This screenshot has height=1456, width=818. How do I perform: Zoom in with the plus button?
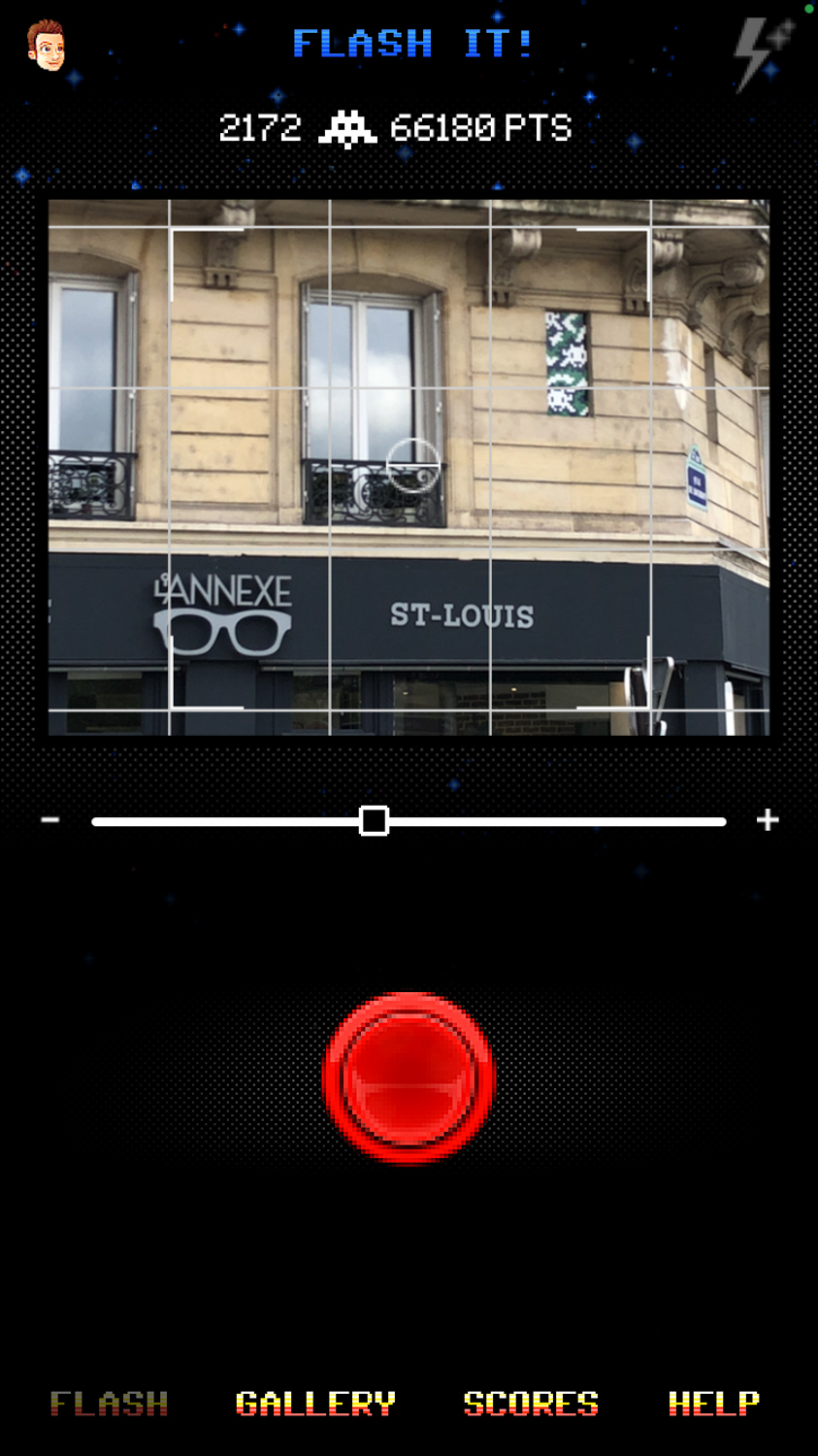click(x=768, y=820)
